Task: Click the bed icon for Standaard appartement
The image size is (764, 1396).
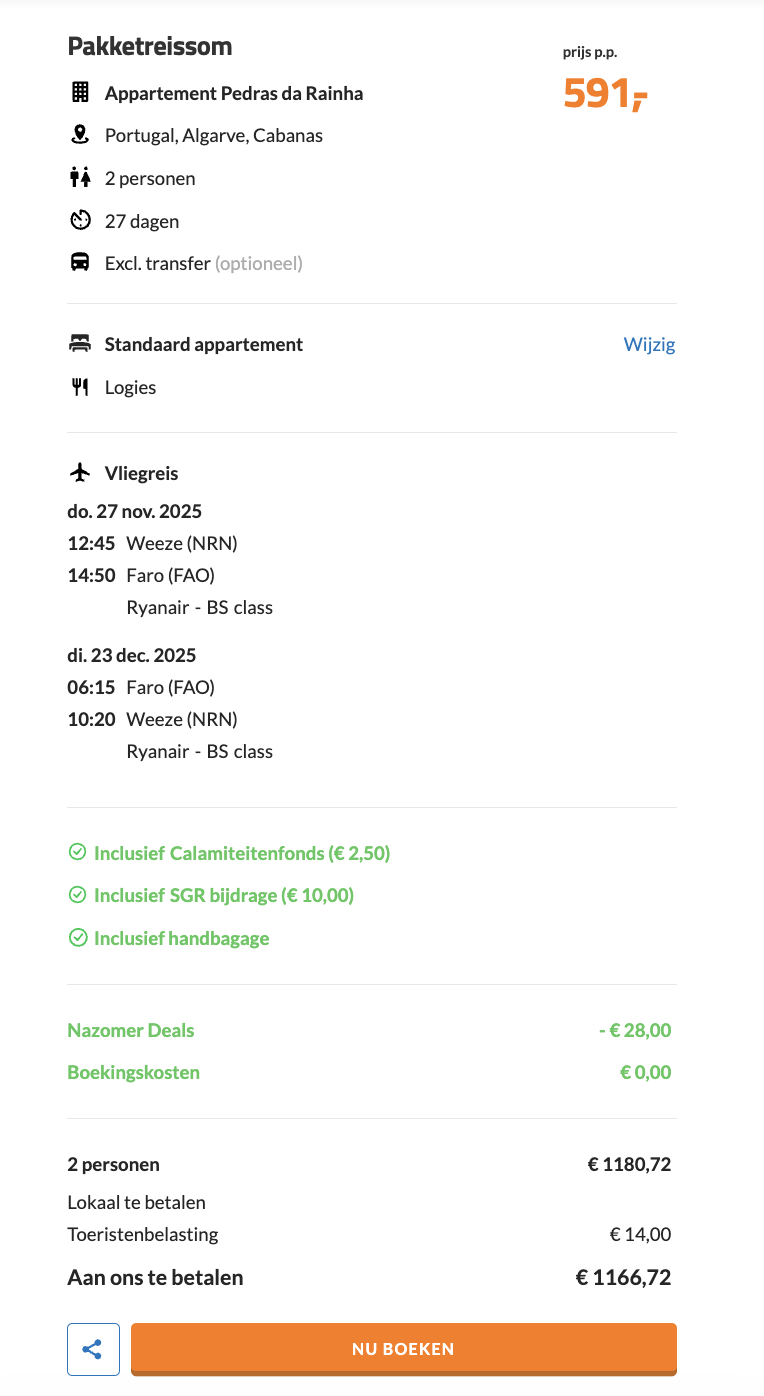Action: point(80,343)
